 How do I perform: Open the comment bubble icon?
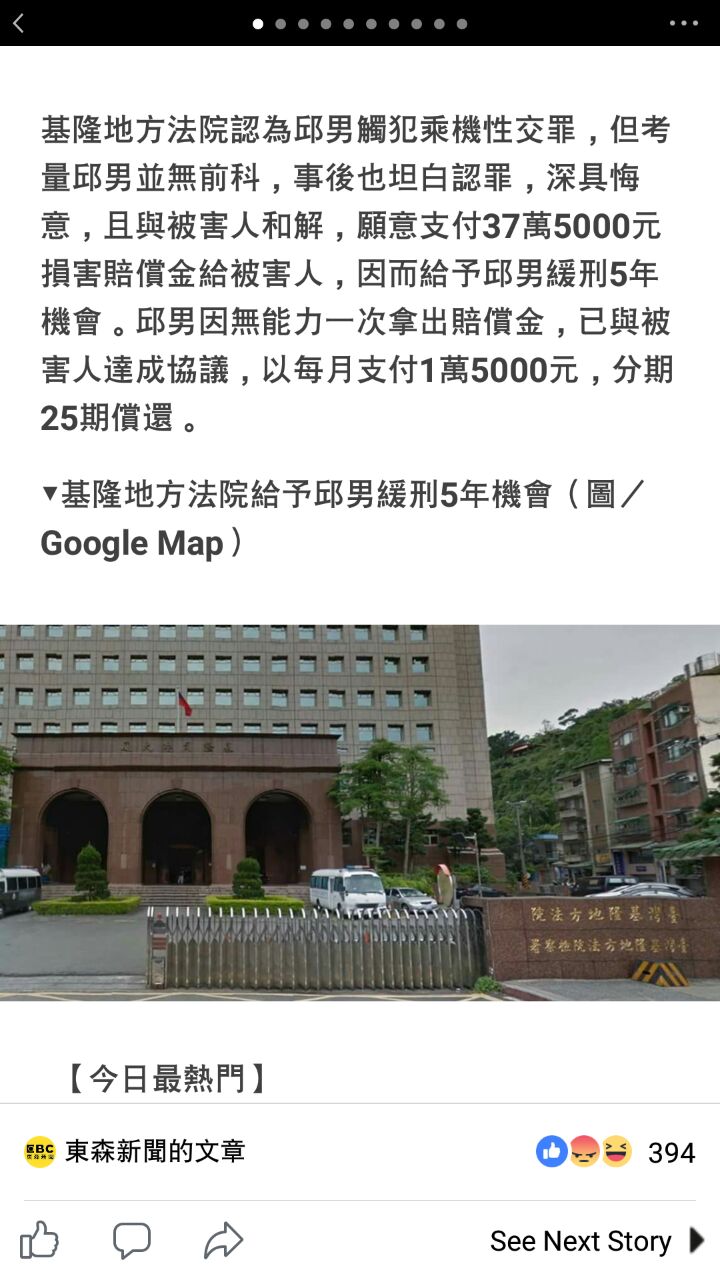[131, 1241]
